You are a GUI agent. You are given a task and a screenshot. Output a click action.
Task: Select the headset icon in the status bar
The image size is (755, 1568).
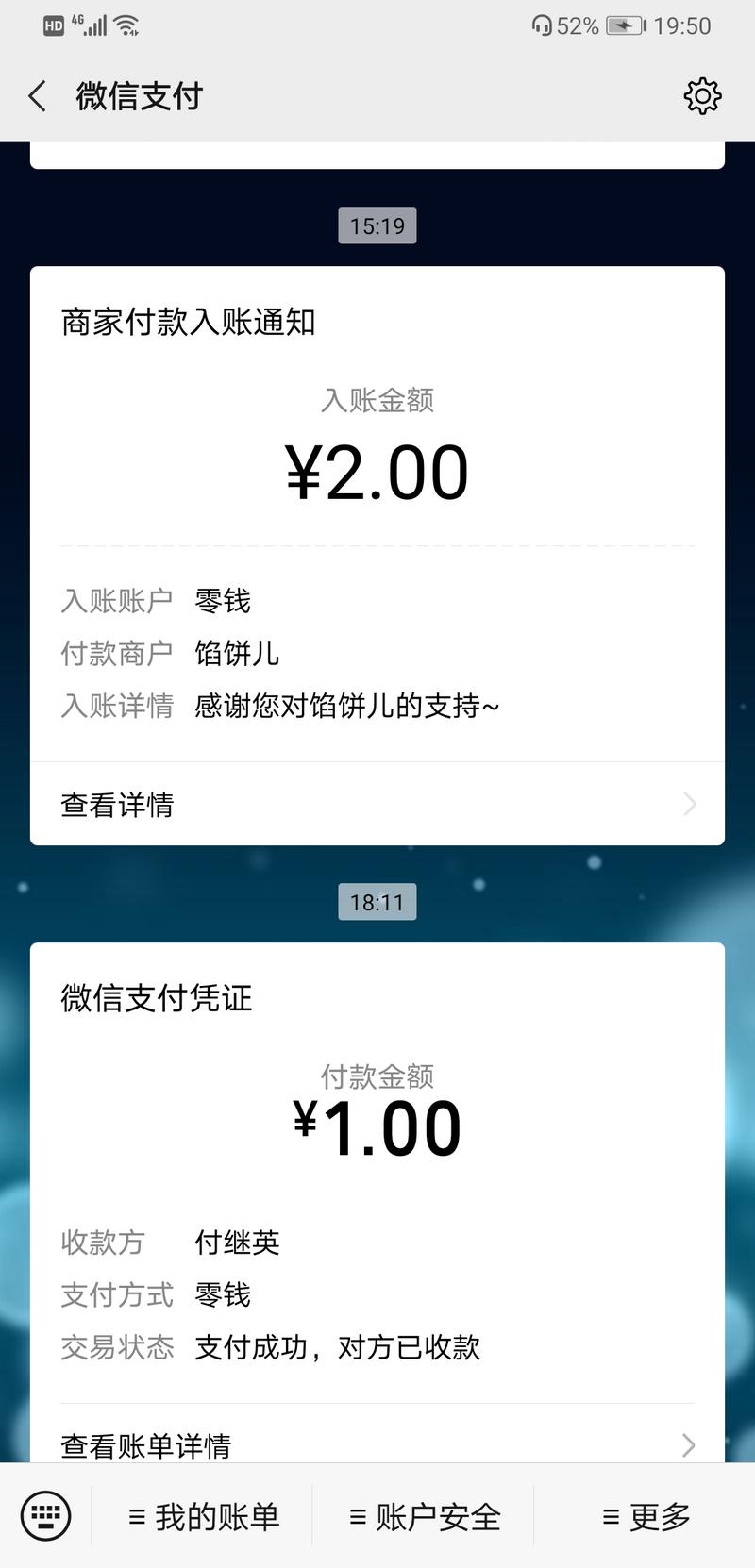(x=541, y=25)
